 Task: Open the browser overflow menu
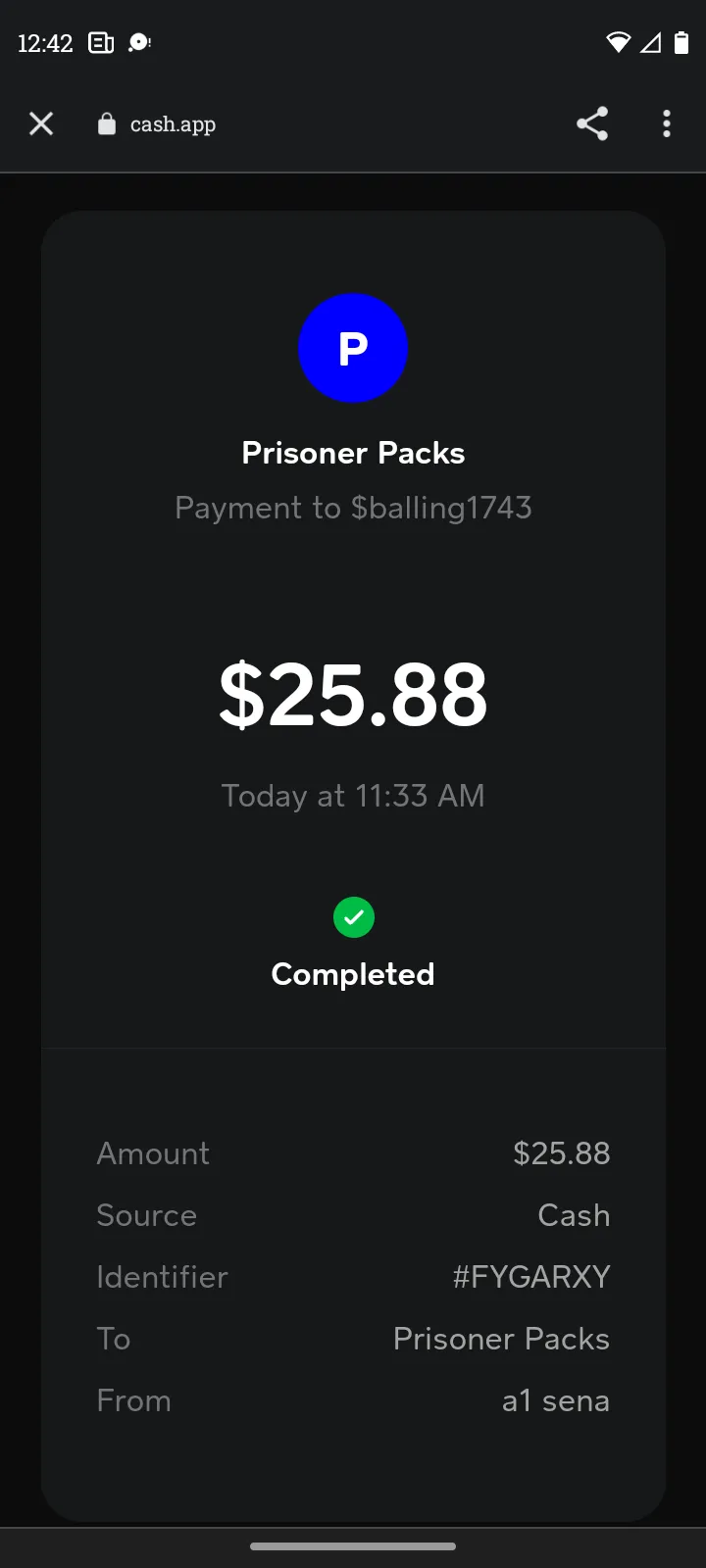(667, 123)
